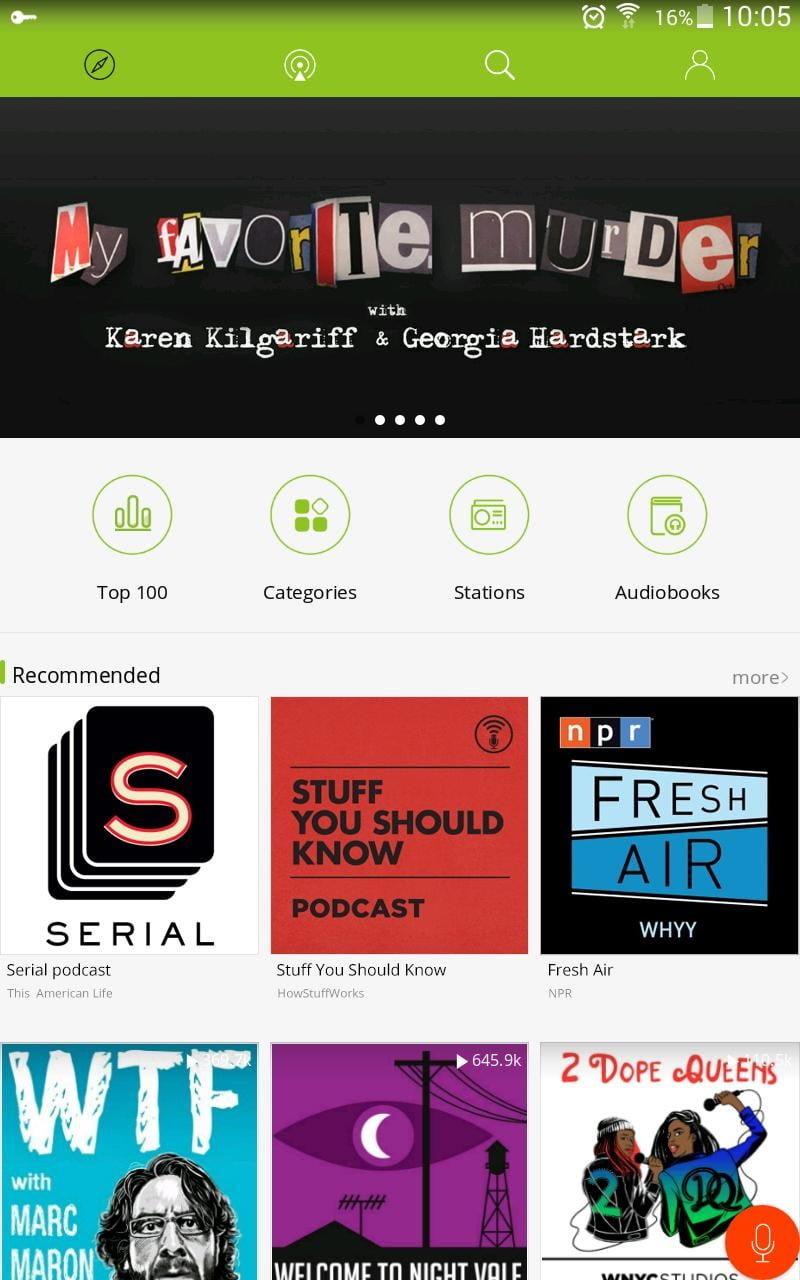View more Recommended podcasts
This screenshot has width=800, height=1280.
coord(760,677)
